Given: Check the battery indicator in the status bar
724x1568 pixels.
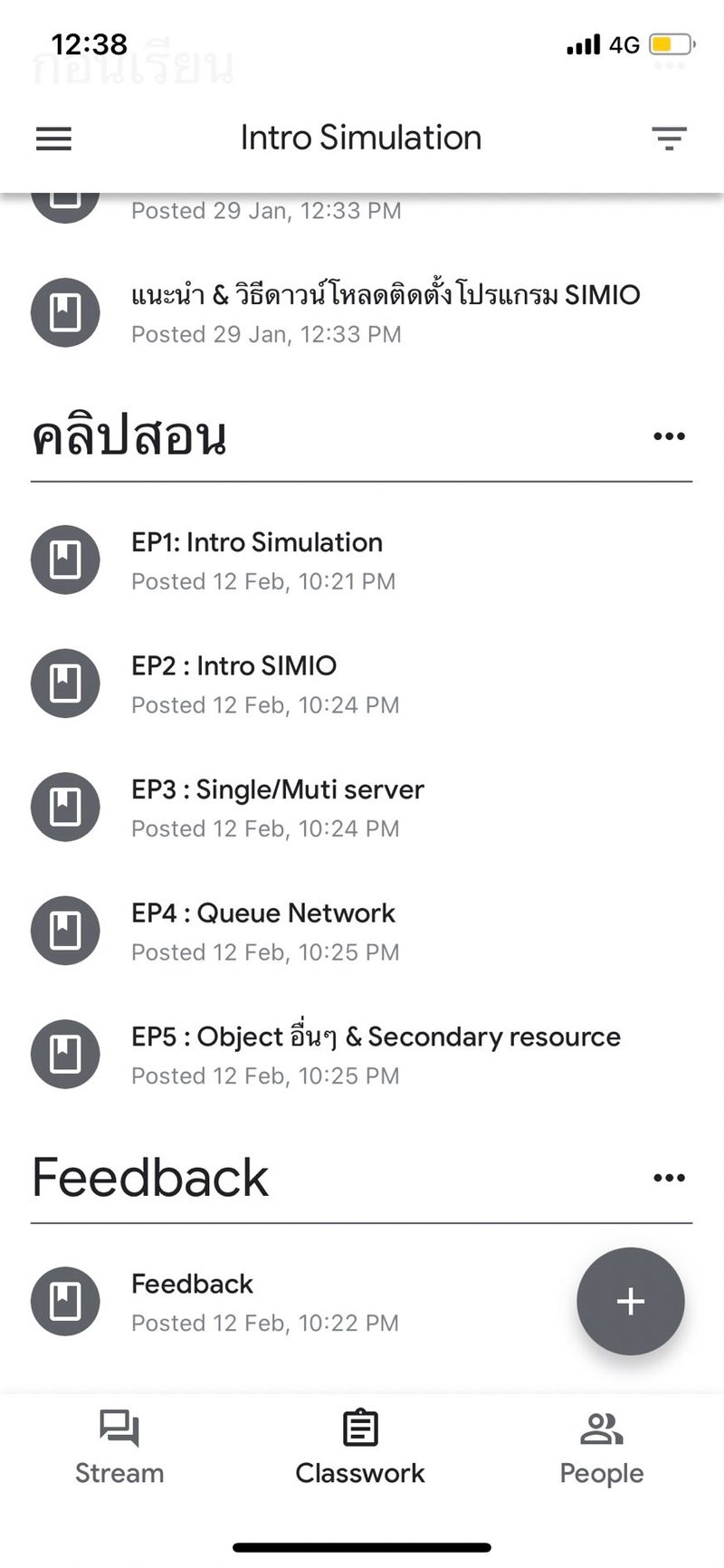Looking at the screenshot, I should [x=671, y=43].
